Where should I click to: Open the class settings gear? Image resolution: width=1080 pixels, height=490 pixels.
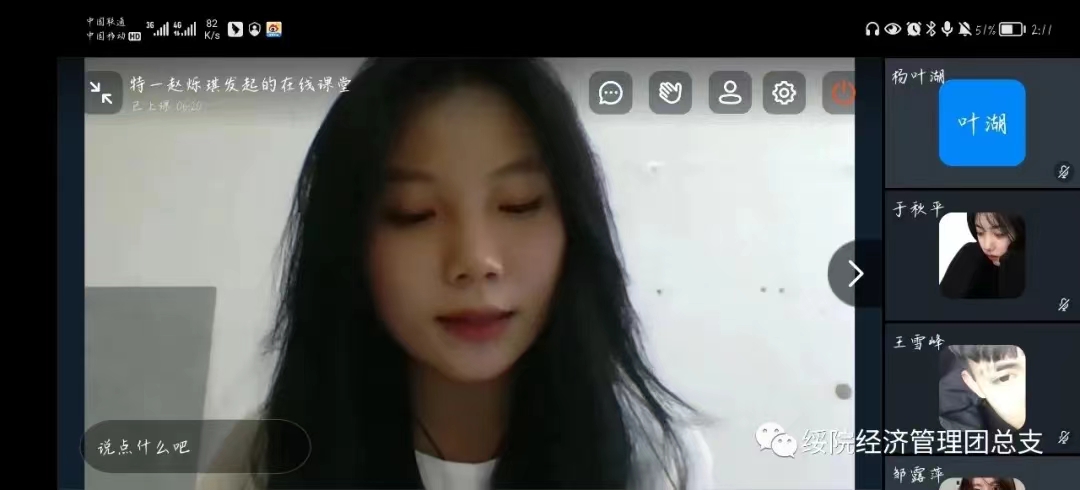(784, 93)
